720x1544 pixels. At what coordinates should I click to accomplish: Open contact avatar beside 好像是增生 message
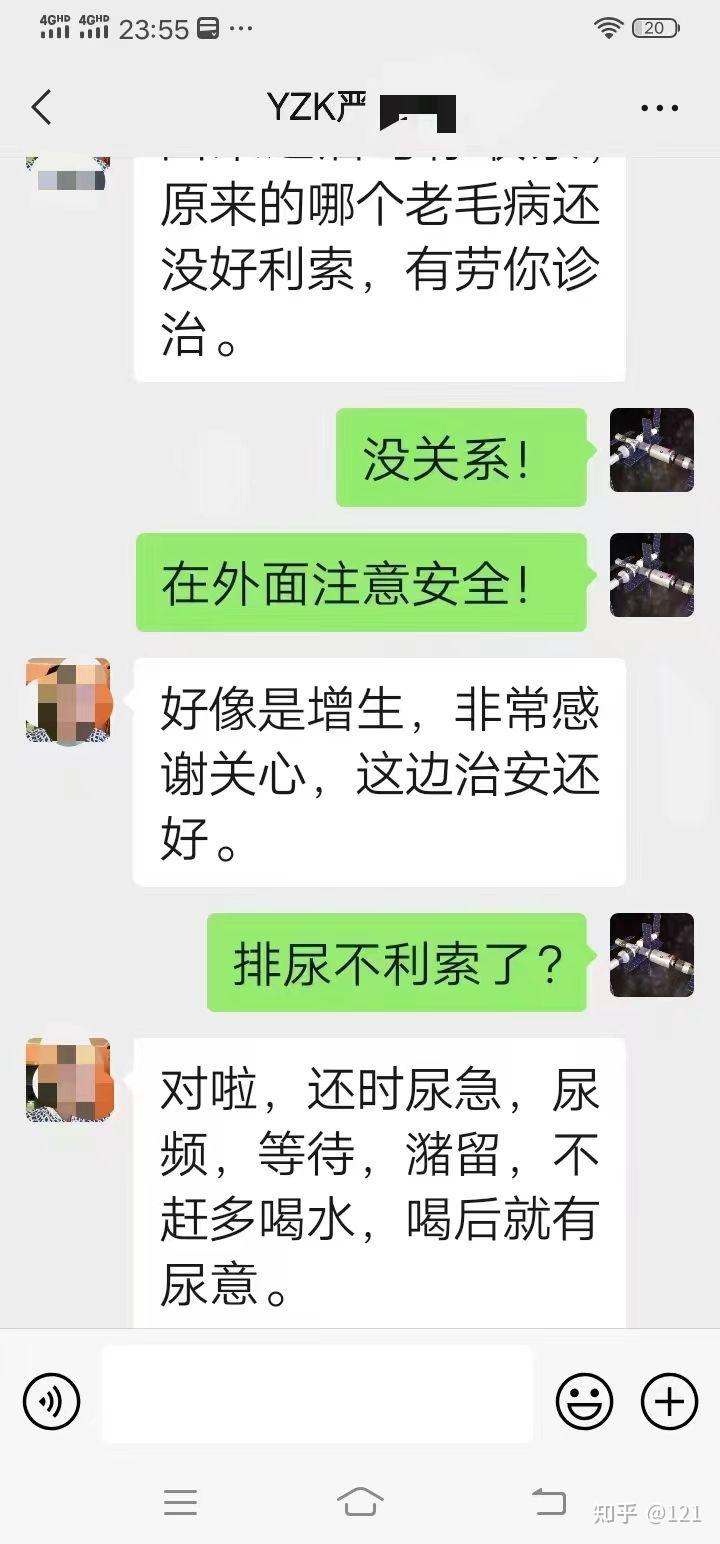[x=68, y=701]
